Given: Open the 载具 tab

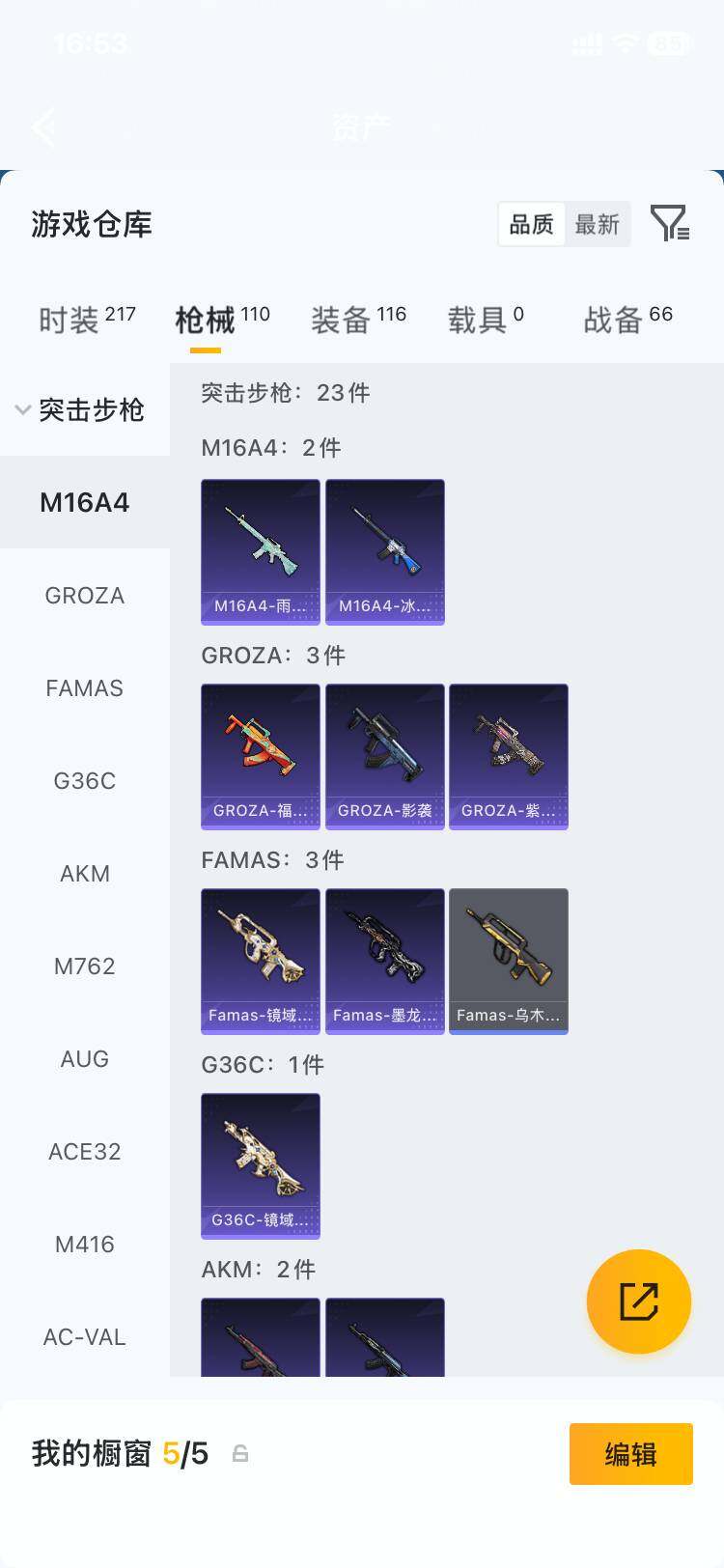Looking at the screenshot, I should (x=486, y=320).
